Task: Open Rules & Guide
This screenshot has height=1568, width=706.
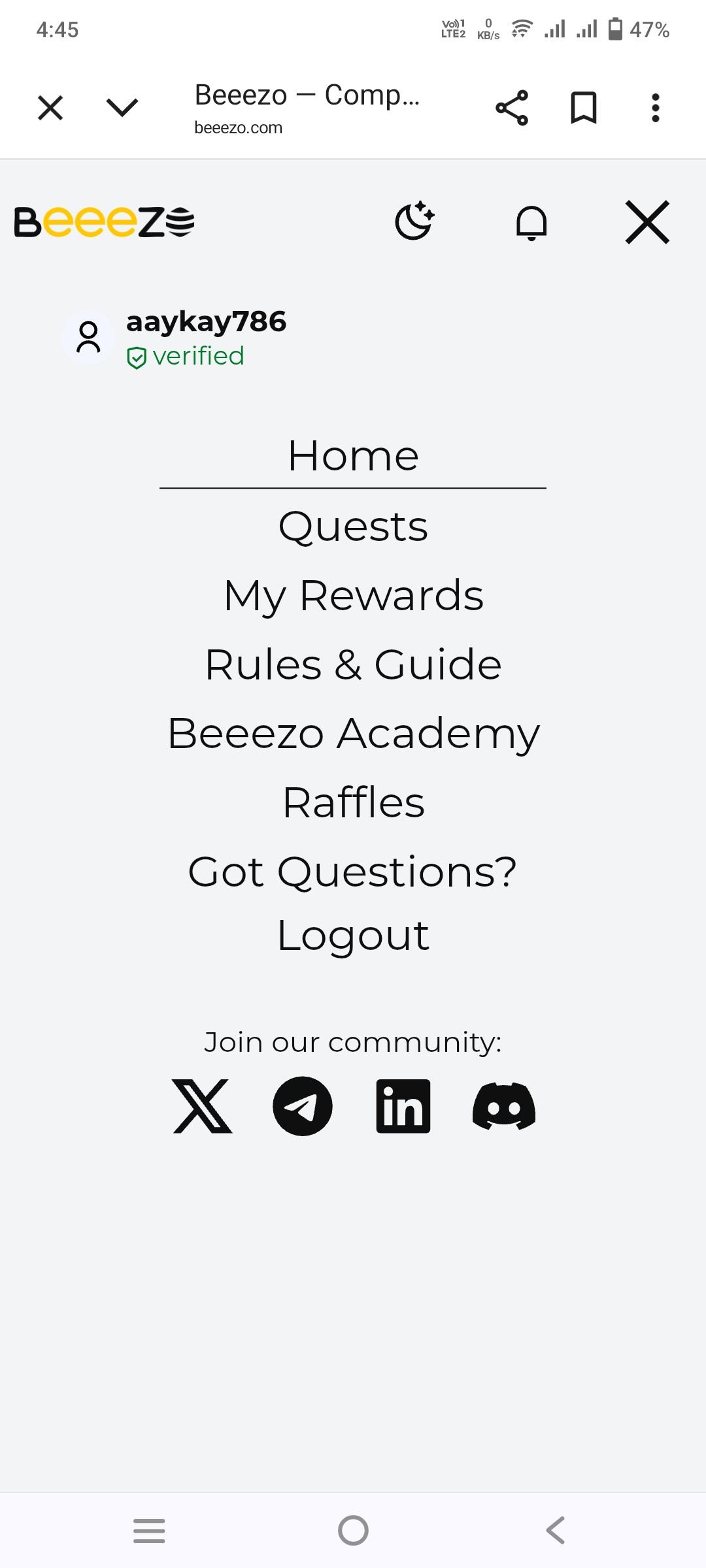Action: [x=353, y=664]
